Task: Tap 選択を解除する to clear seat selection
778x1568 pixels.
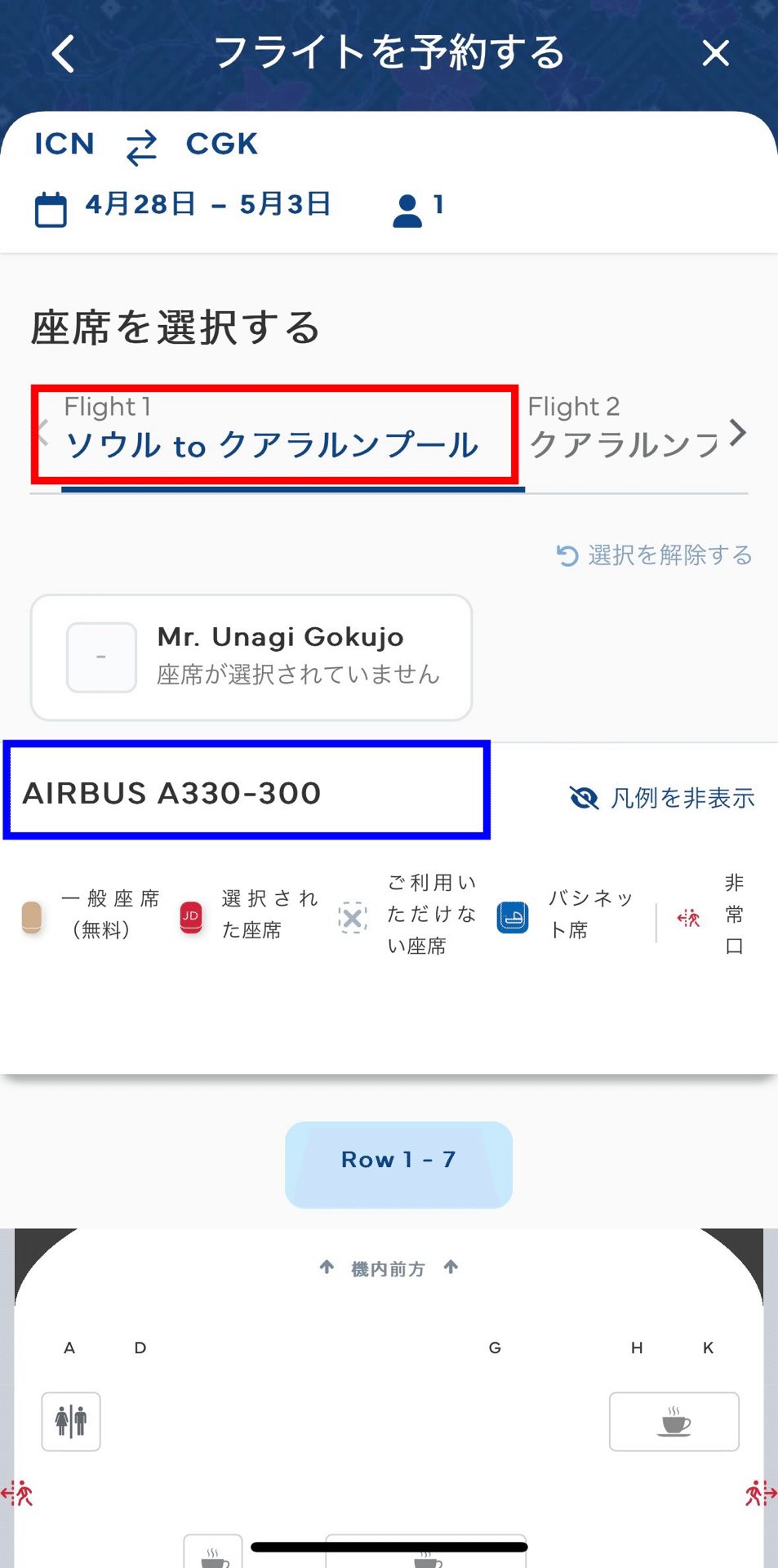Action: 655,555
